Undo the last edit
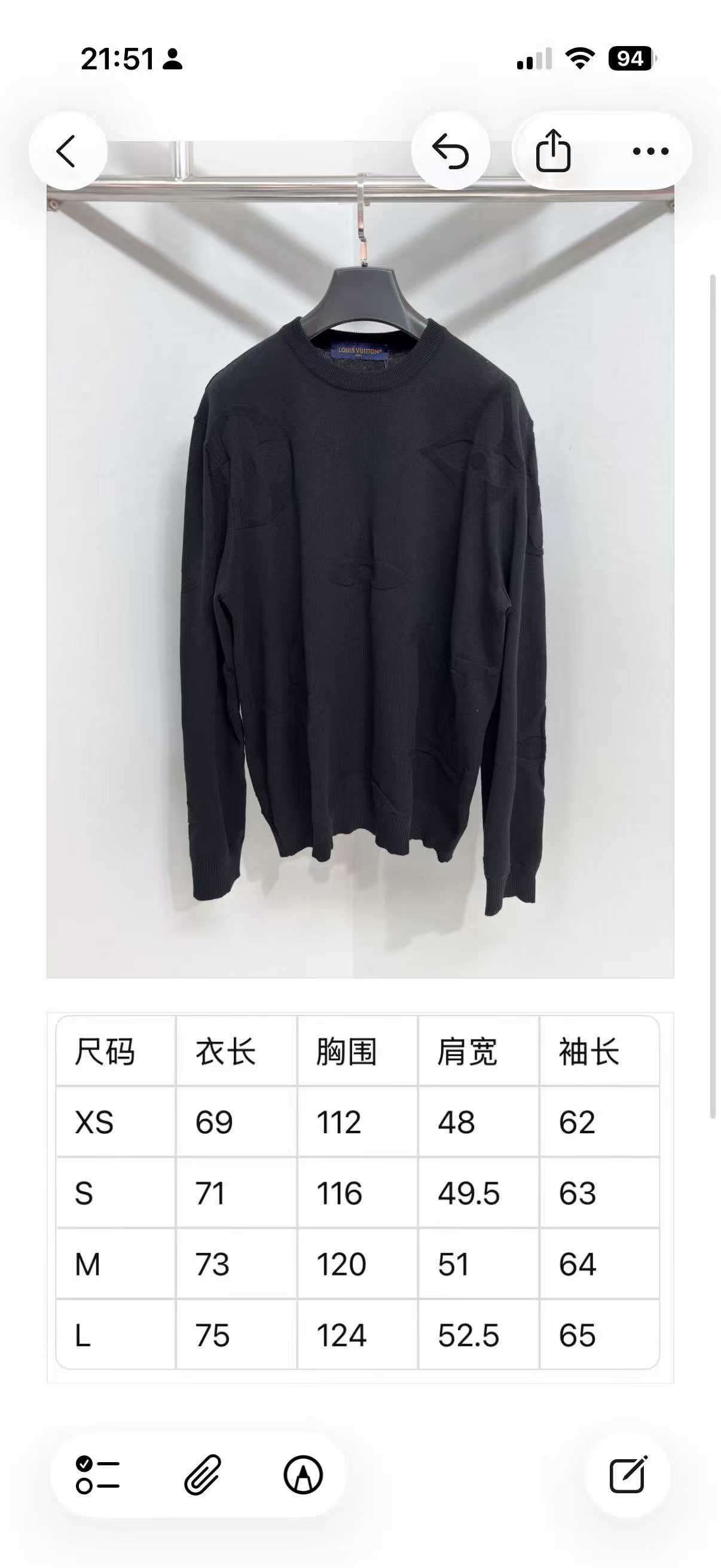This screenshot has width=721, height=1568. (450, 151)
